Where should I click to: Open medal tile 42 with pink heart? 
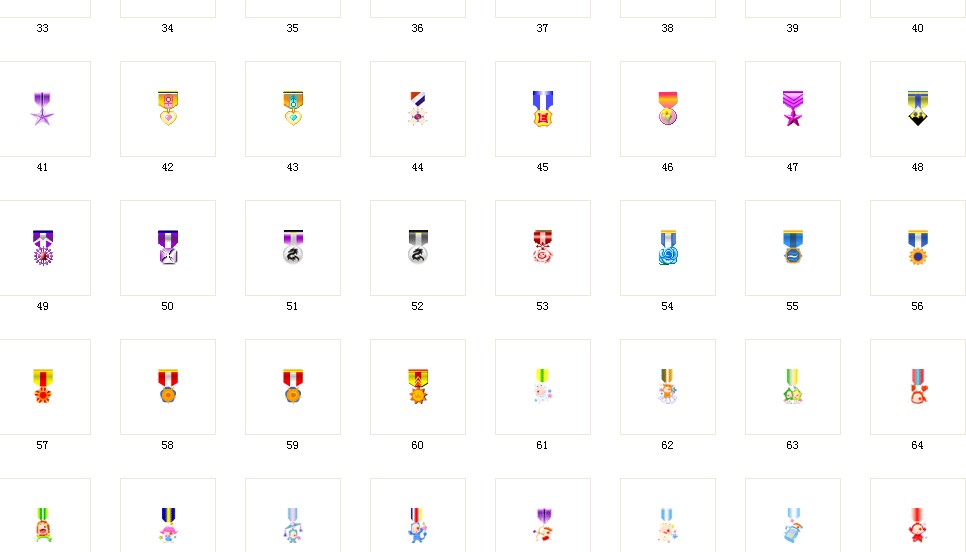(x=168, y=109)
